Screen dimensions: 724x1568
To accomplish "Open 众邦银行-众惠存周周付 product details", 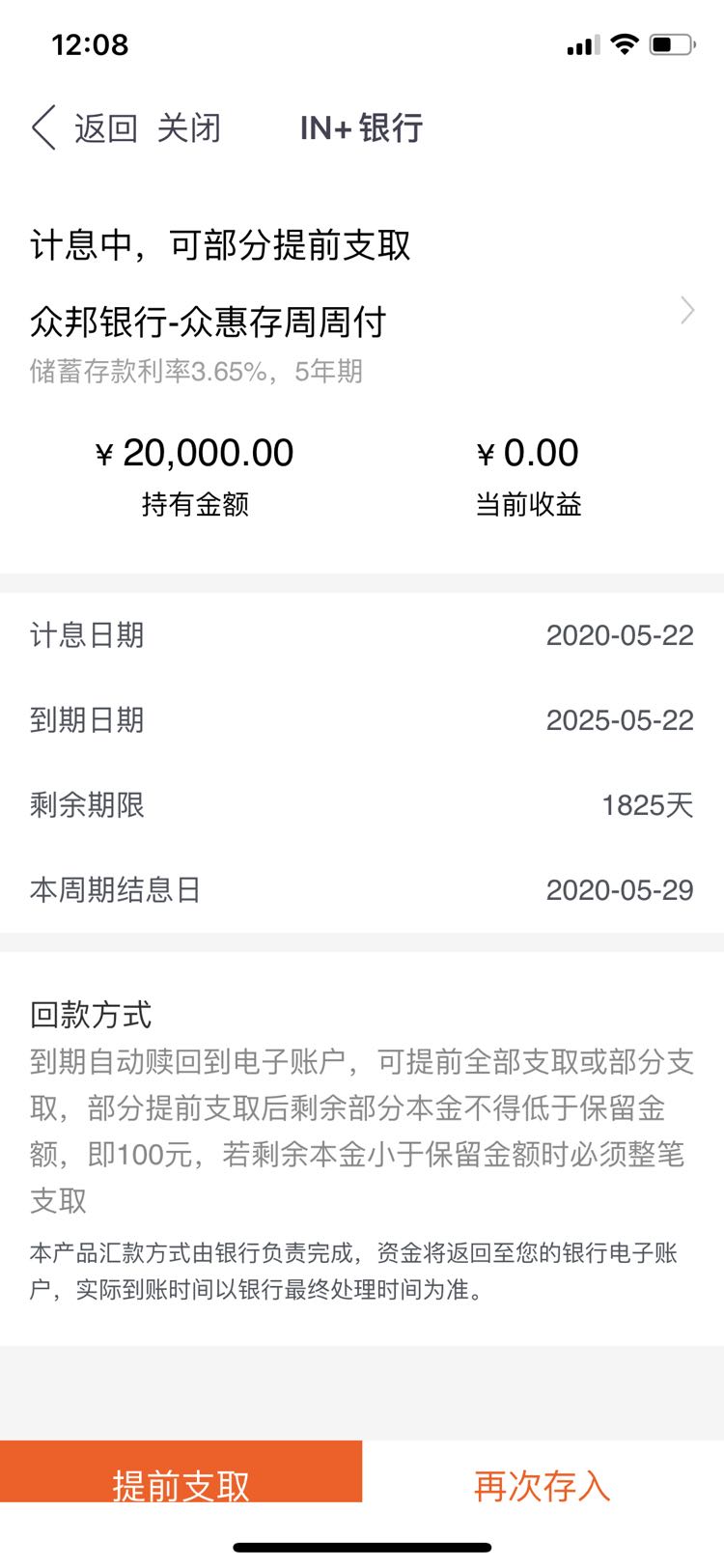I will (x=362, y=322).
